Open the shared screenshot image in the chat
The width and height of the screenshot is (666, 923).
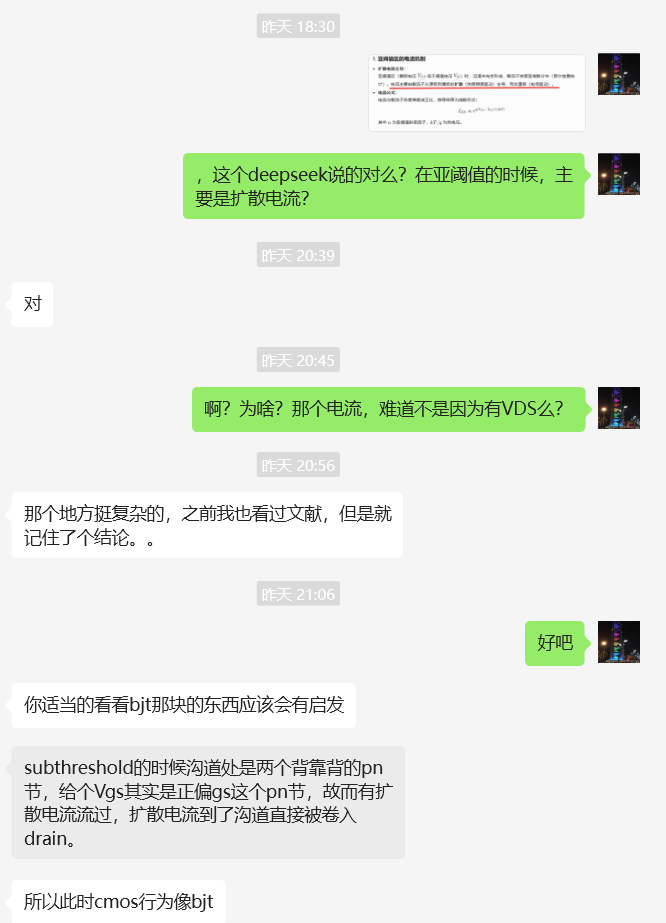pyautogui.click(x=476, y=92)
